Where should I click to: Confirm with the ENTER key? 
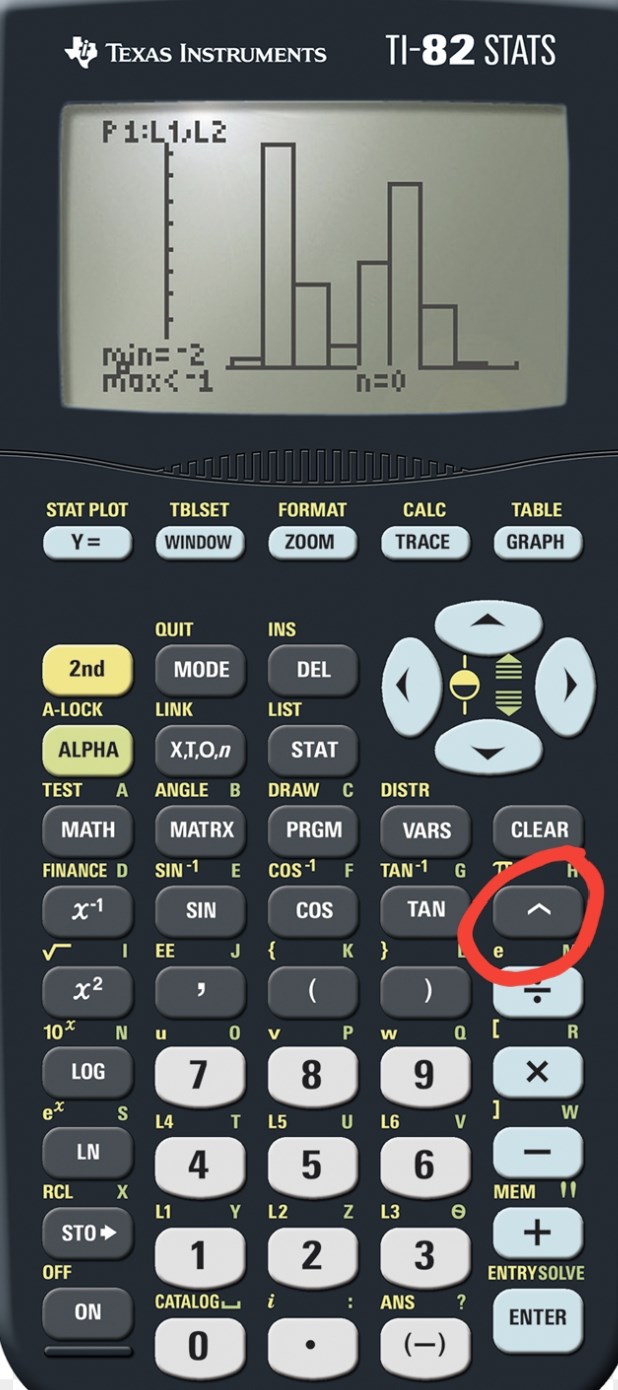tap(538, 1317)
